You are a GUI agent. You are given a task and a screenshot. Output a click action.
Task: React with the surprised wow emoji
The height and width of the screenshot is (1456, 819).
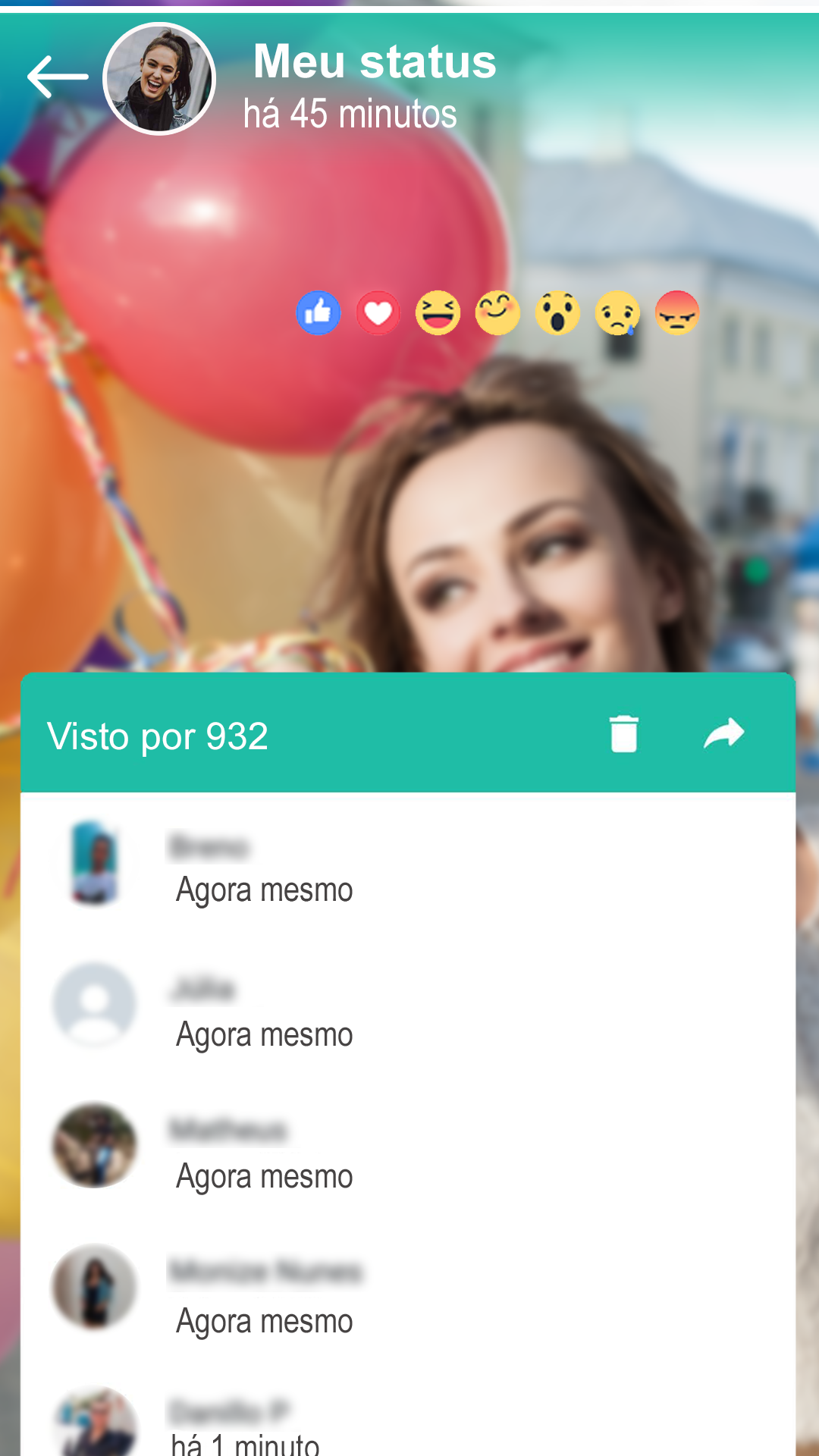coord(557,312)
